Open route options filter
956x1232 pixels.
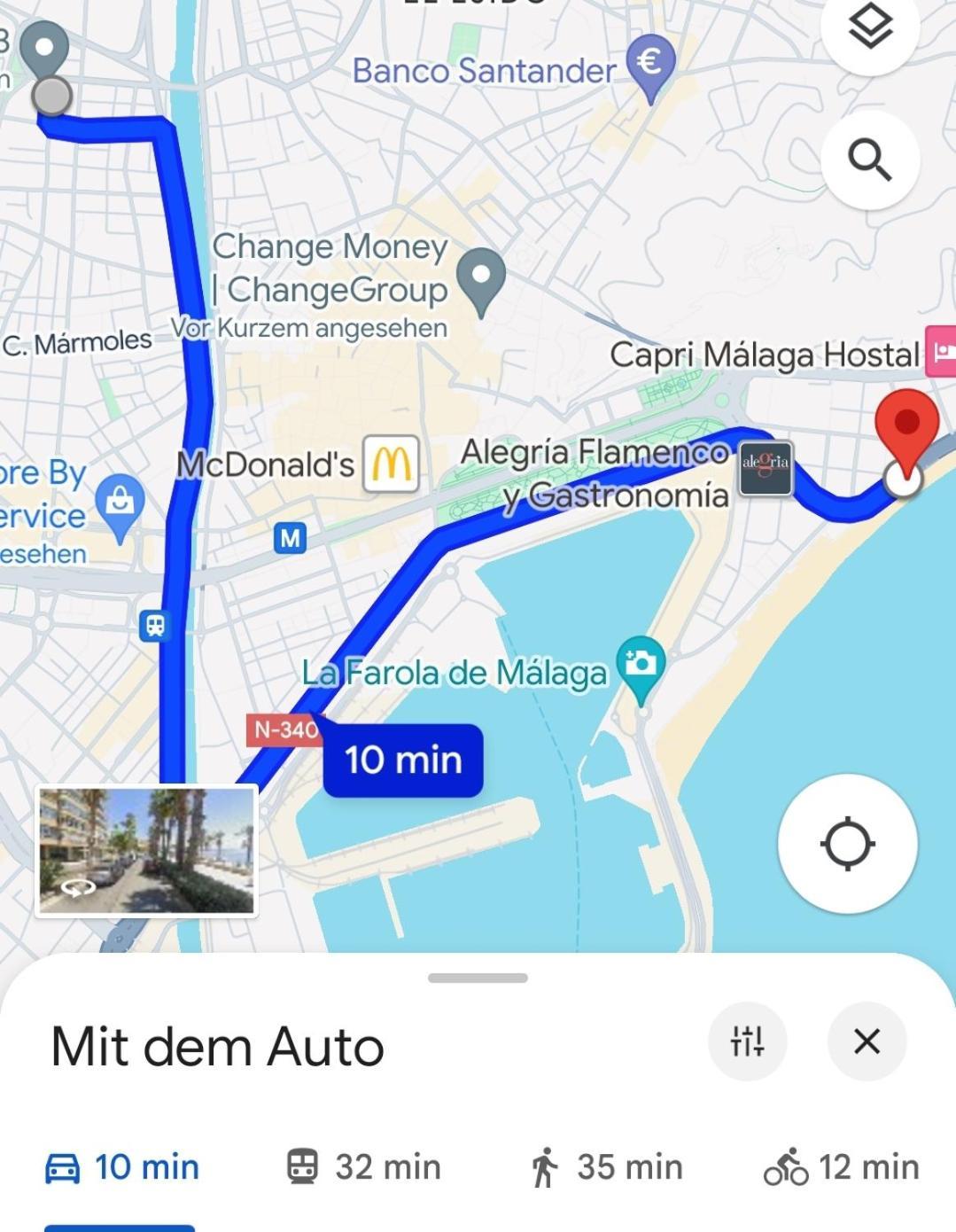[x=747, y=1041]
